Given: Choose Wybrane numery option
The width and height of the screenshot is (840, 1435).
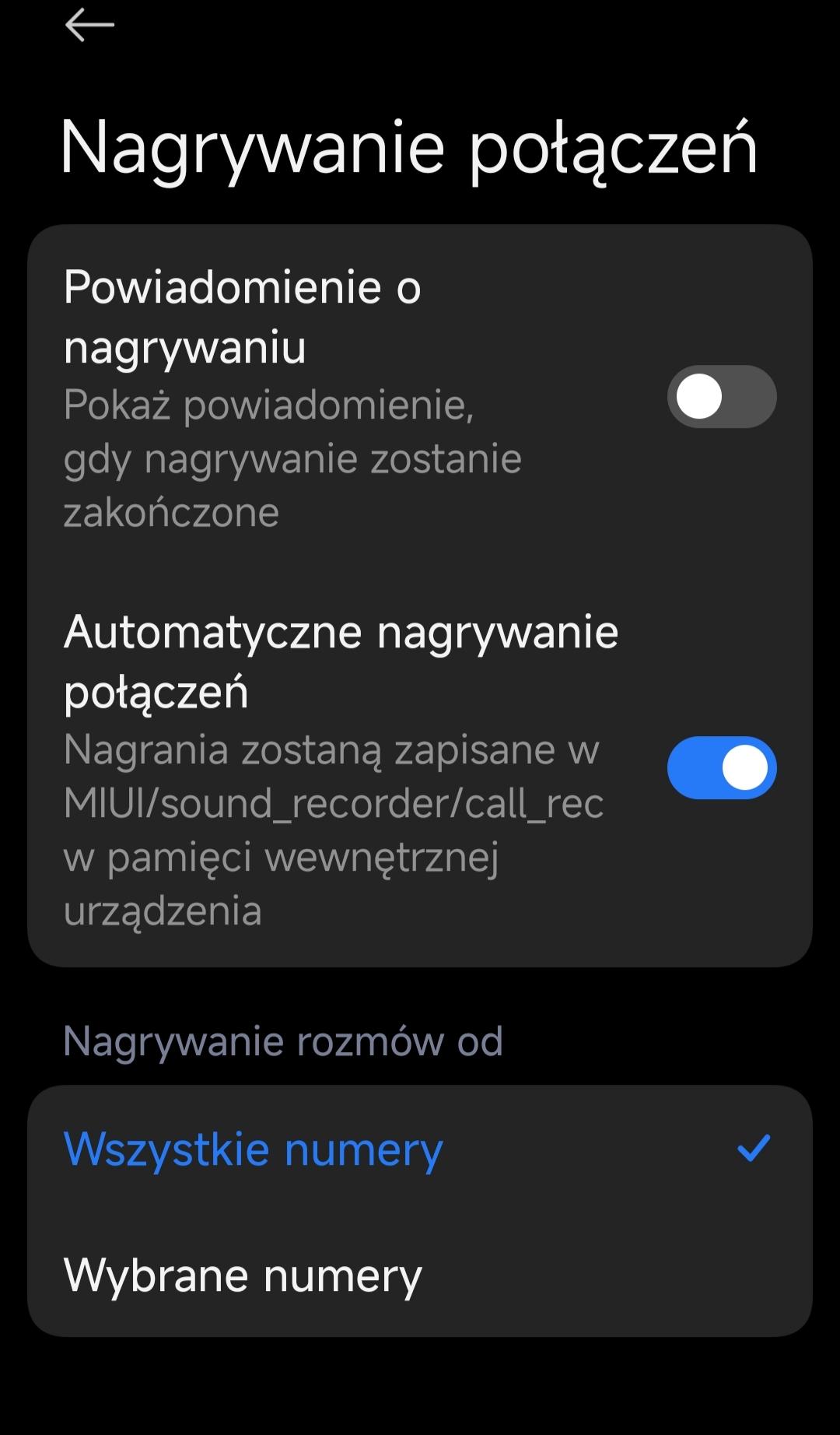Looking at the screenshot, I should pos(420,1275).
